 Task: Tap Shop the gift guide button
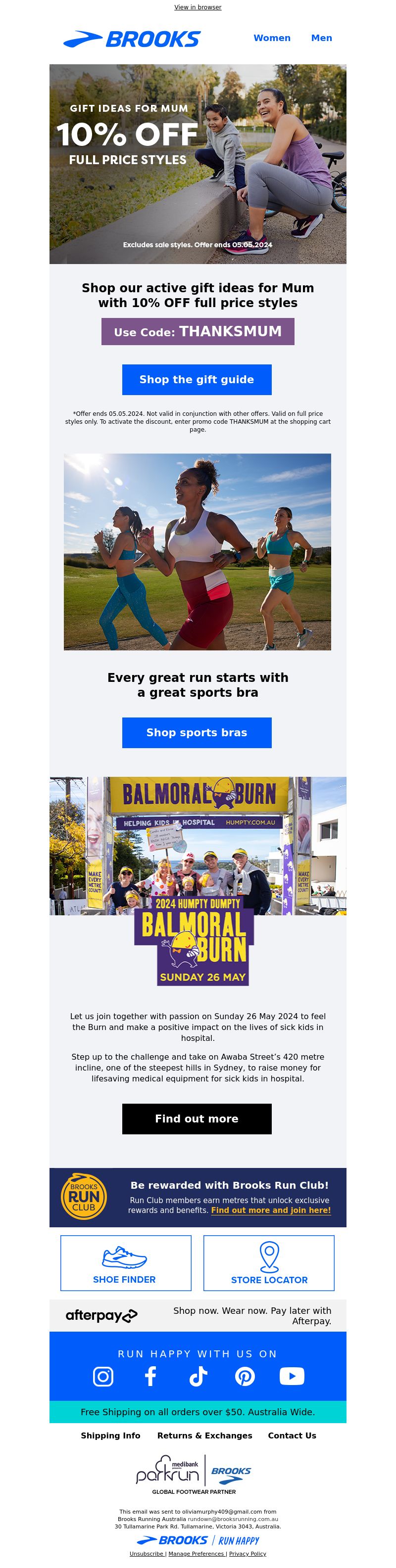click(x=196, y=379)
